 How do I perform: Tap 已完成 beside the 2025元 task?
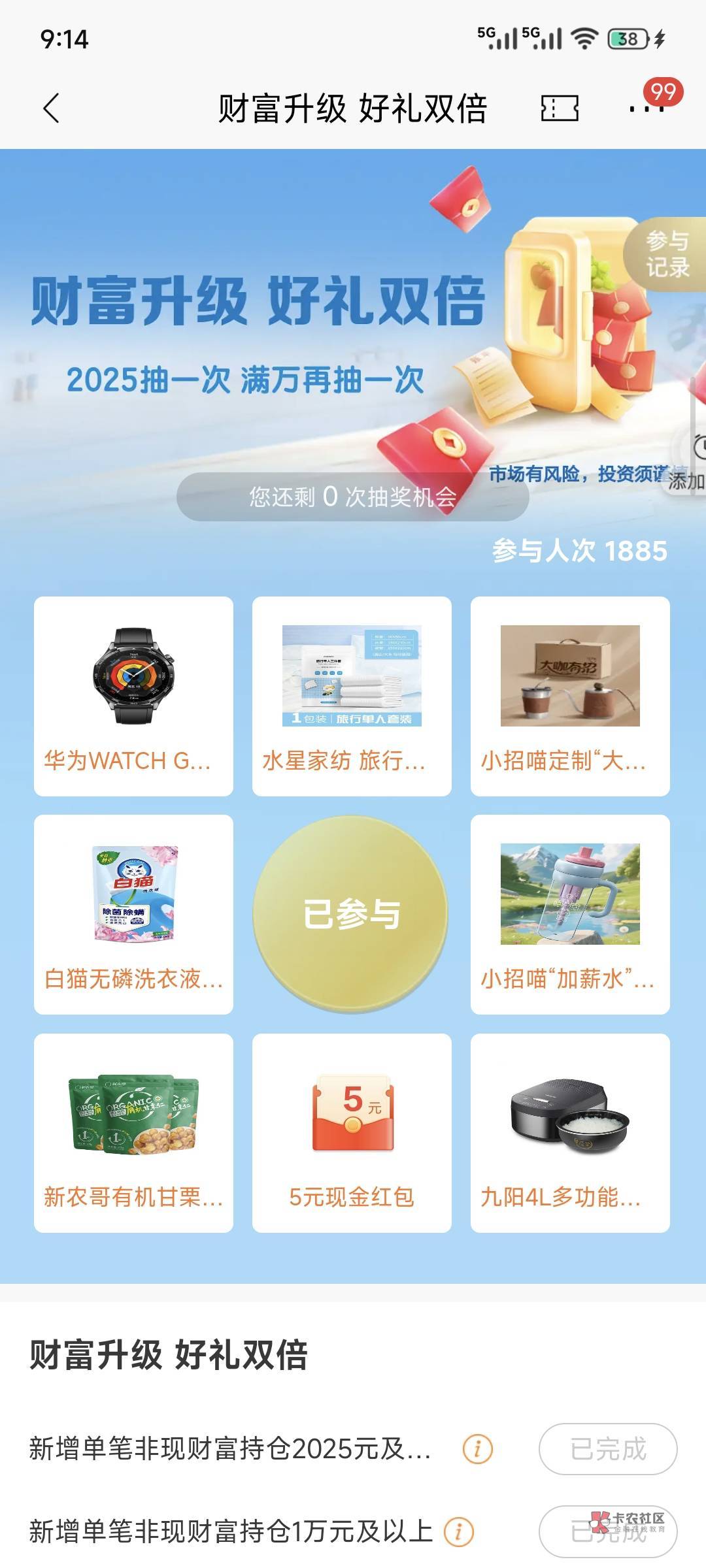608,1449
